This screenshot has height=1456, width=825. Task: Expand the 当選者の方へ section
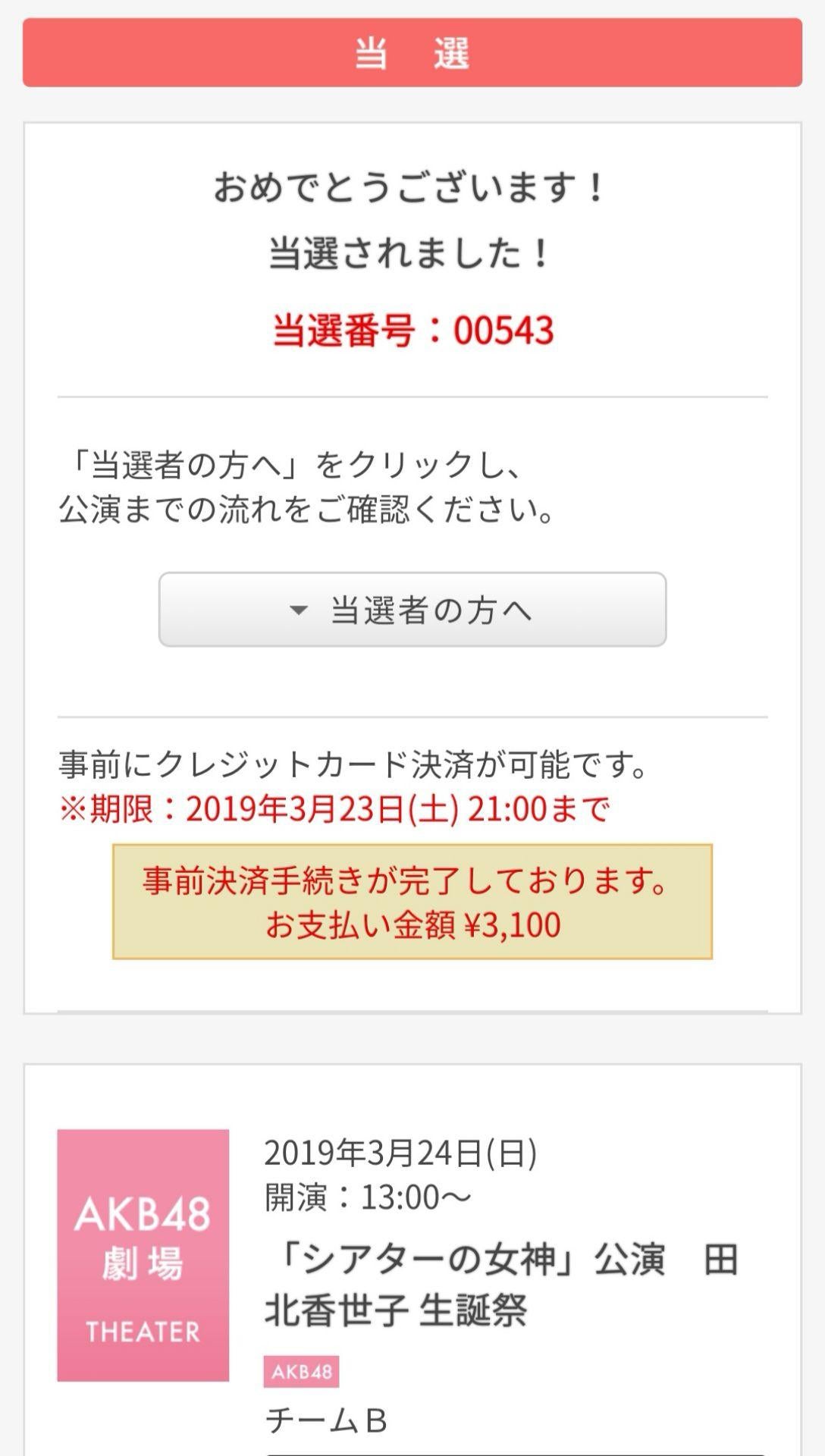coord(412,610)
